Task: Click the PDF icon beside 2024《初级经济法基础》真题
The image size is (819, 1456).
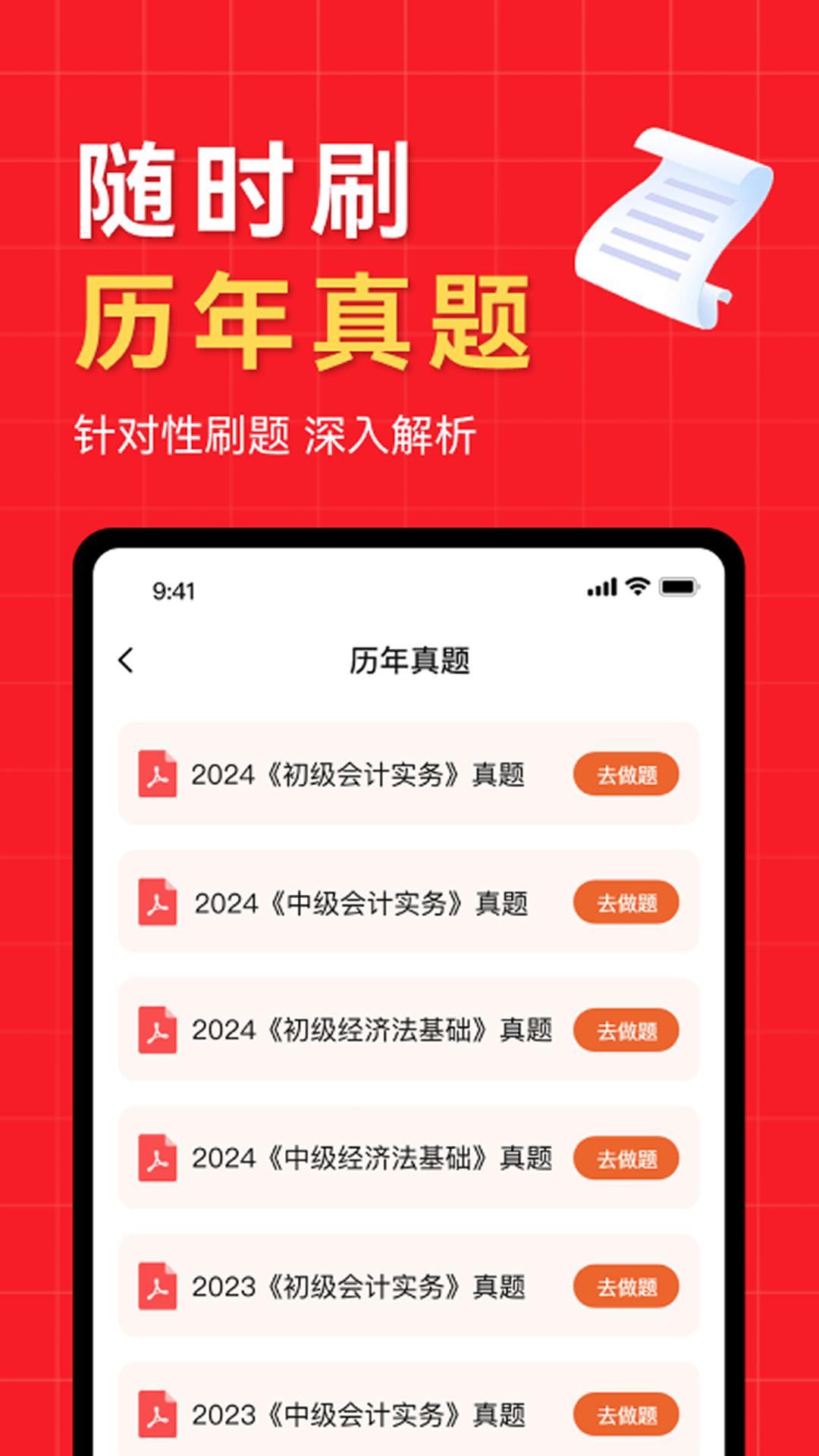Action: [158, 1030]
